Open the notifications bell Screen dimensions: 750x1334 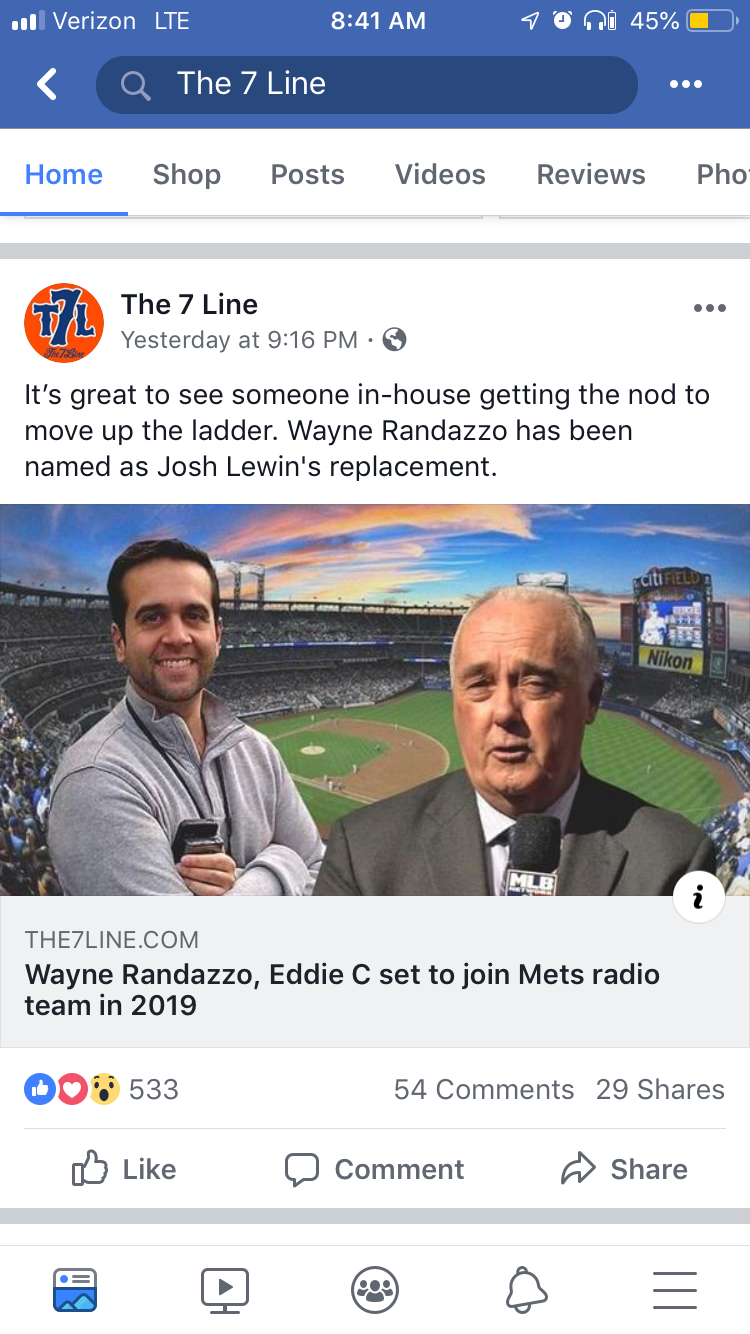click(526, 1289)
